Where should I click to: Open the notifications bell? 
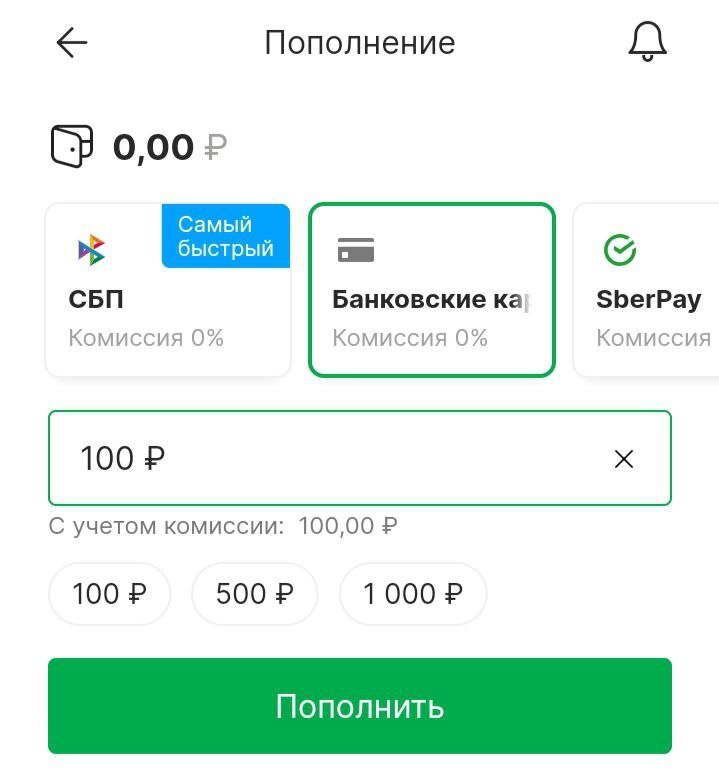pyautogui.click(x=647, y=42)
